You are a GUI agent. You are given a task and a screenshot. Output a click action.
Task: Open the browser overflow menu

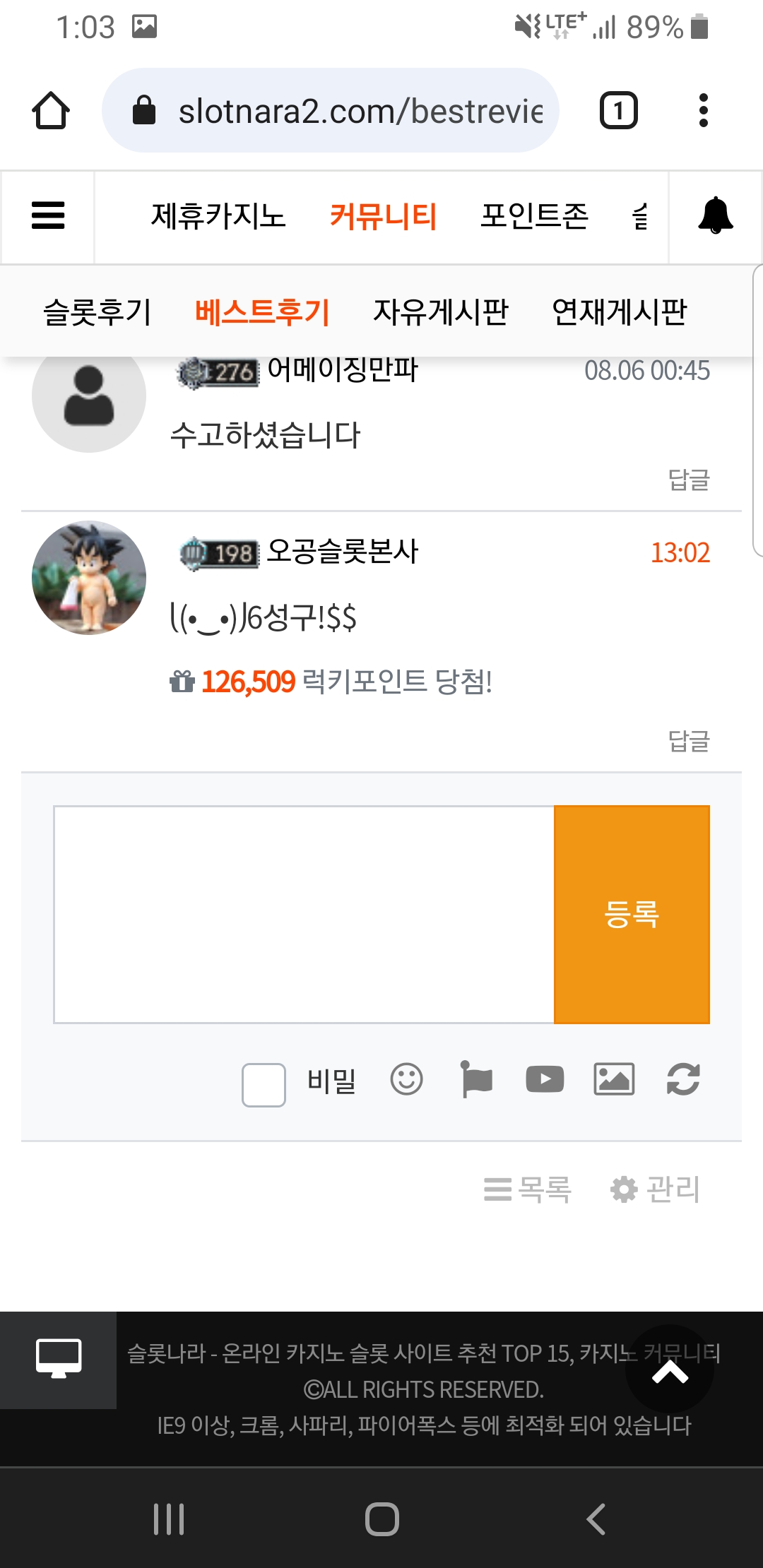[x=703, y=111]
